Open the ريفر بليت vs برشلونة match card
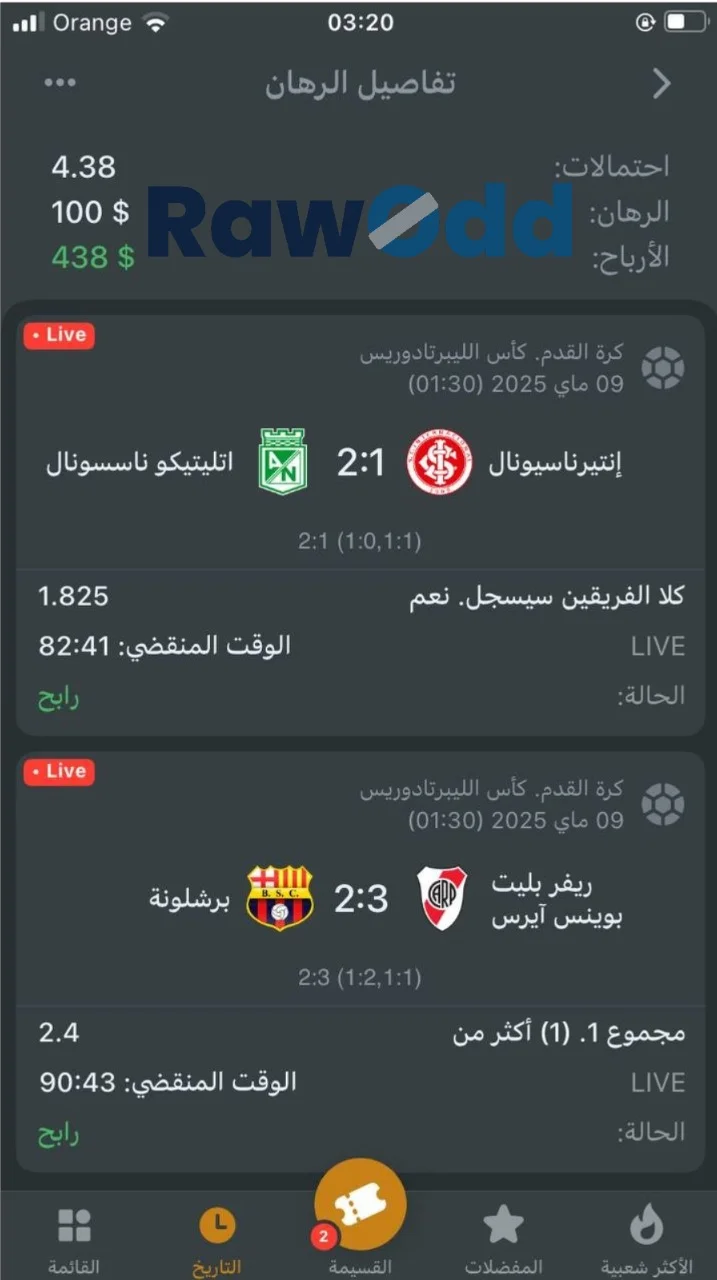Viewport: 717px width, 1280px height. click(x=358, y=900)
